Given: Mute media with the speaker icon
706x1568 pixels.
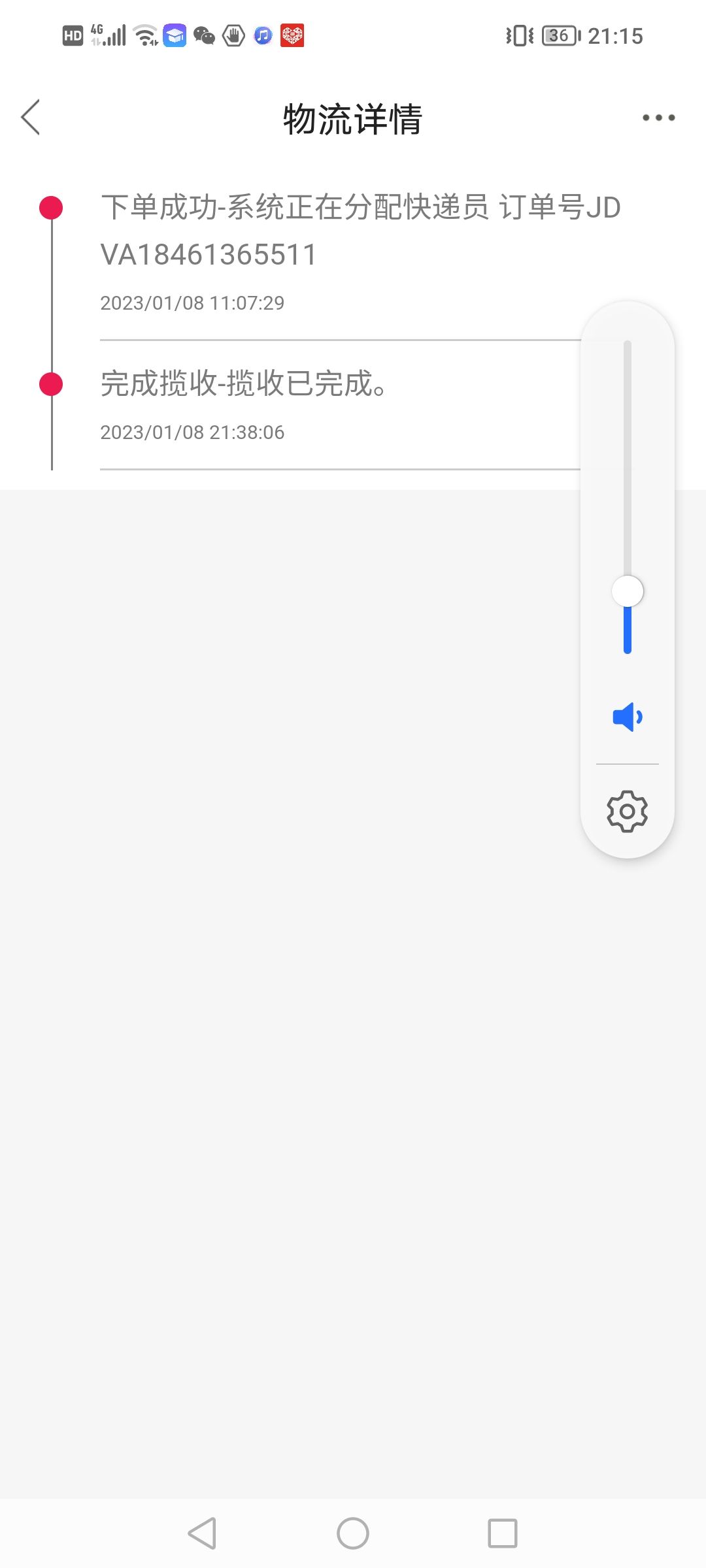Looking at the screenshot, I should (628, 717).
